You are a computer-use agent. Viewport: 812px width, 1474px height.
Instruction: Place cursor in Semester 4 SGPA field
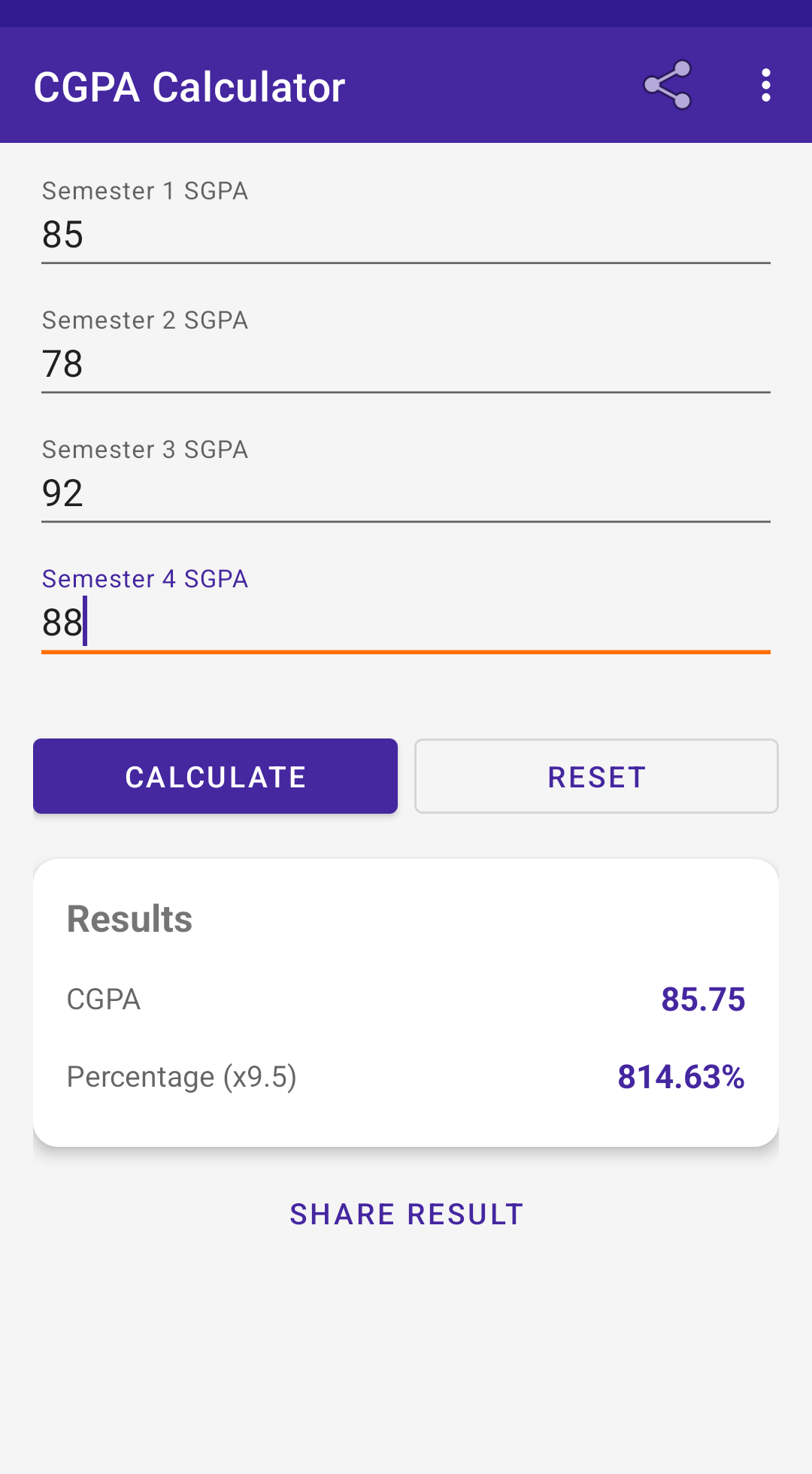point(406,622)
